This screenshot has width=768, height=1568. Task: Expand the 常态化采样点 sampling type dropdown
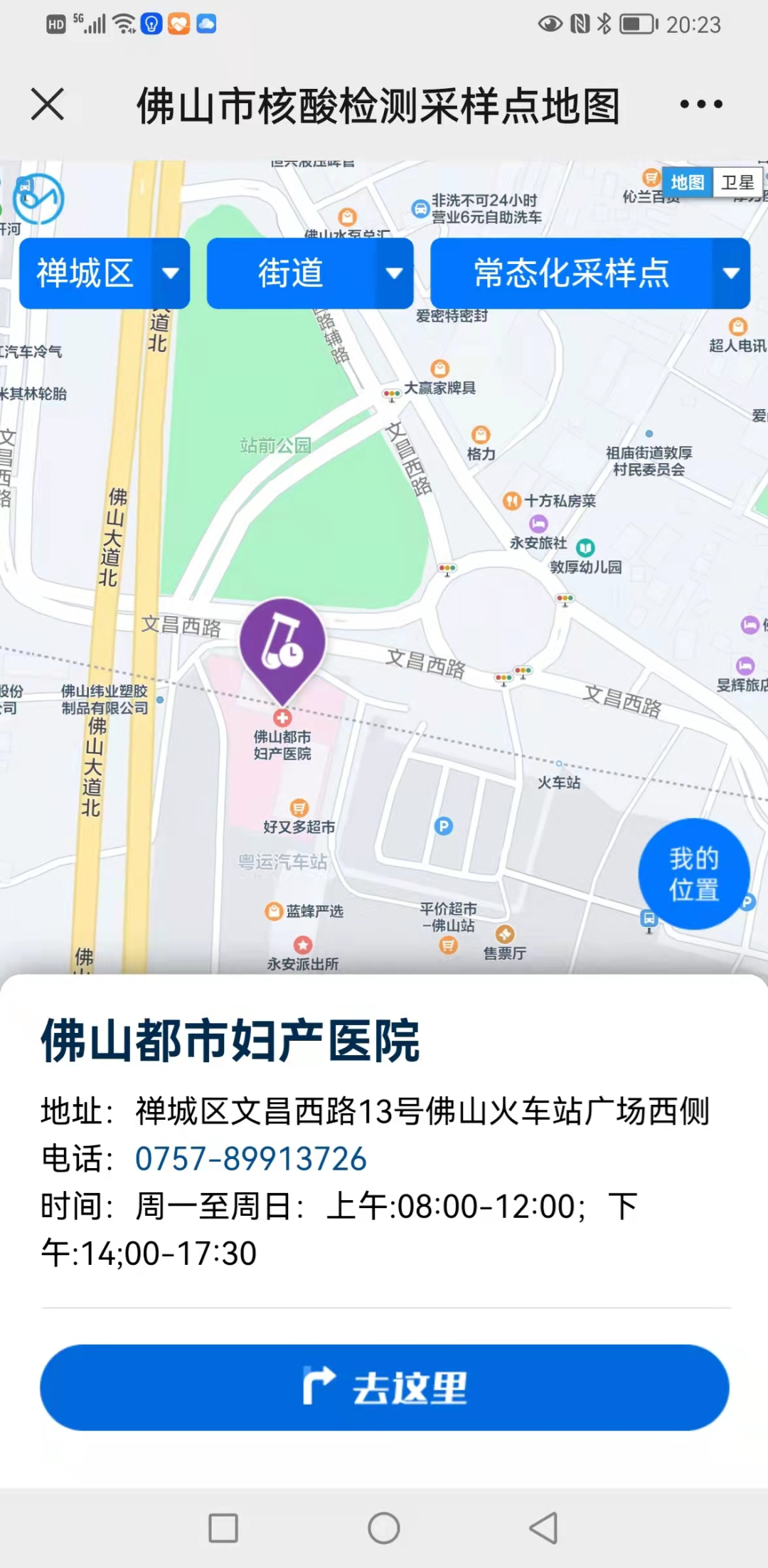(590, 272)
